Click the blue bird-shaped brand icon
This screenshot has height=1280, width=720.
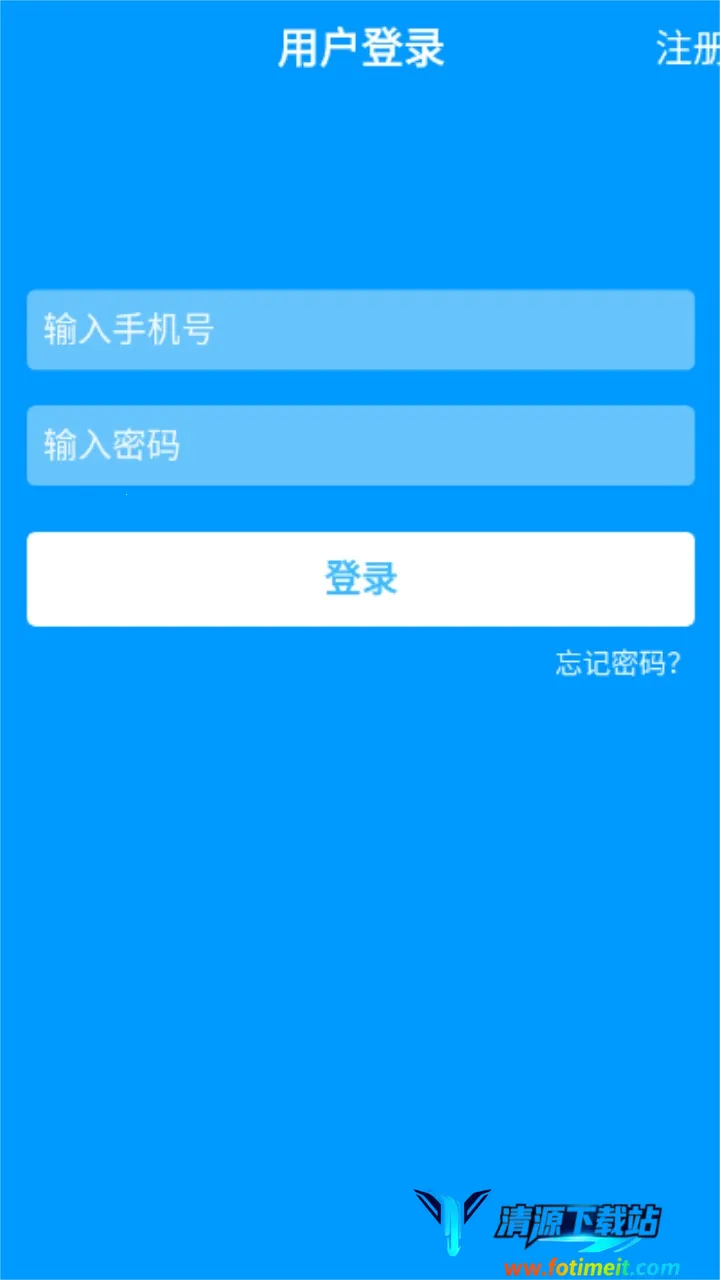[x=452, y=1221]
